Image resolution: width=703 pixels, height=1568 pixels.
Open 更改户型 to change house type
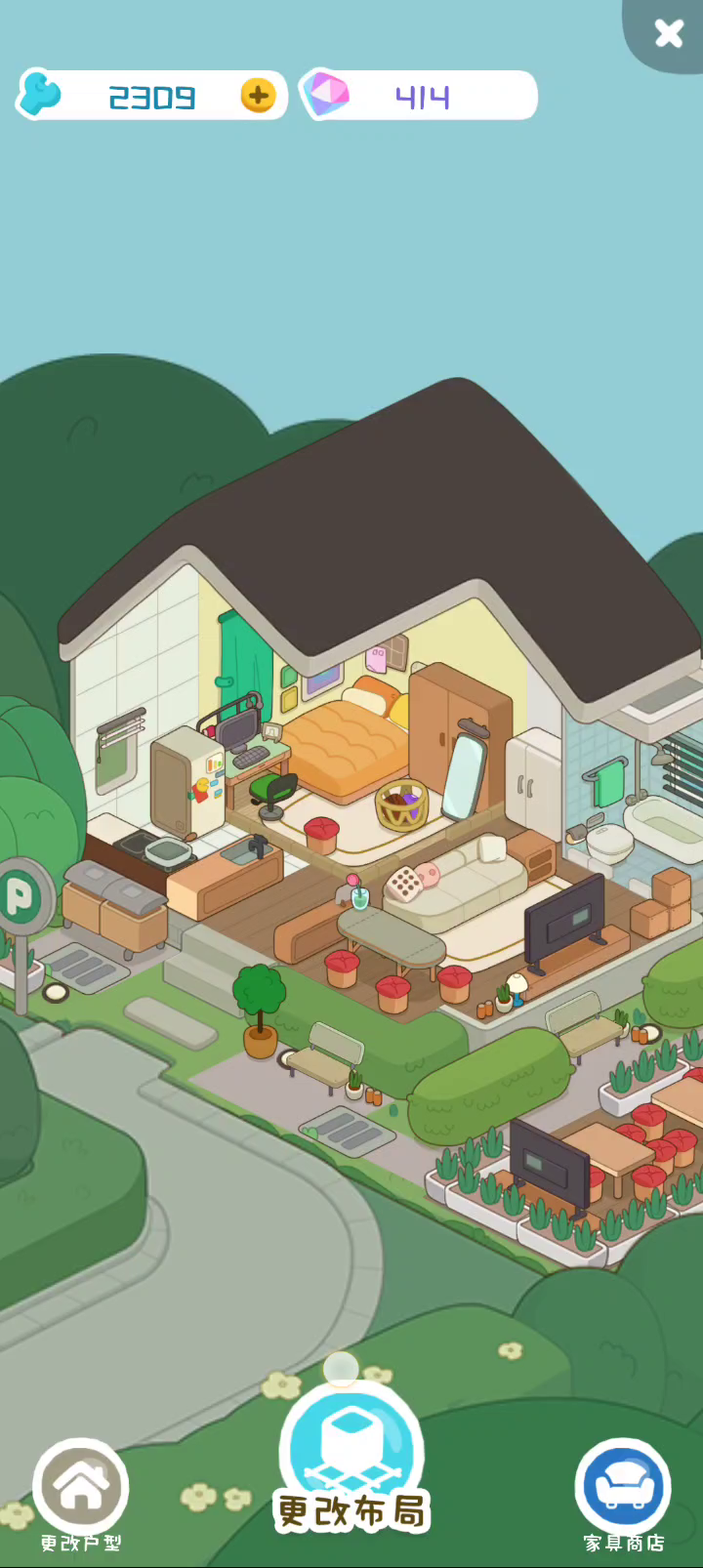point(81,1494)
